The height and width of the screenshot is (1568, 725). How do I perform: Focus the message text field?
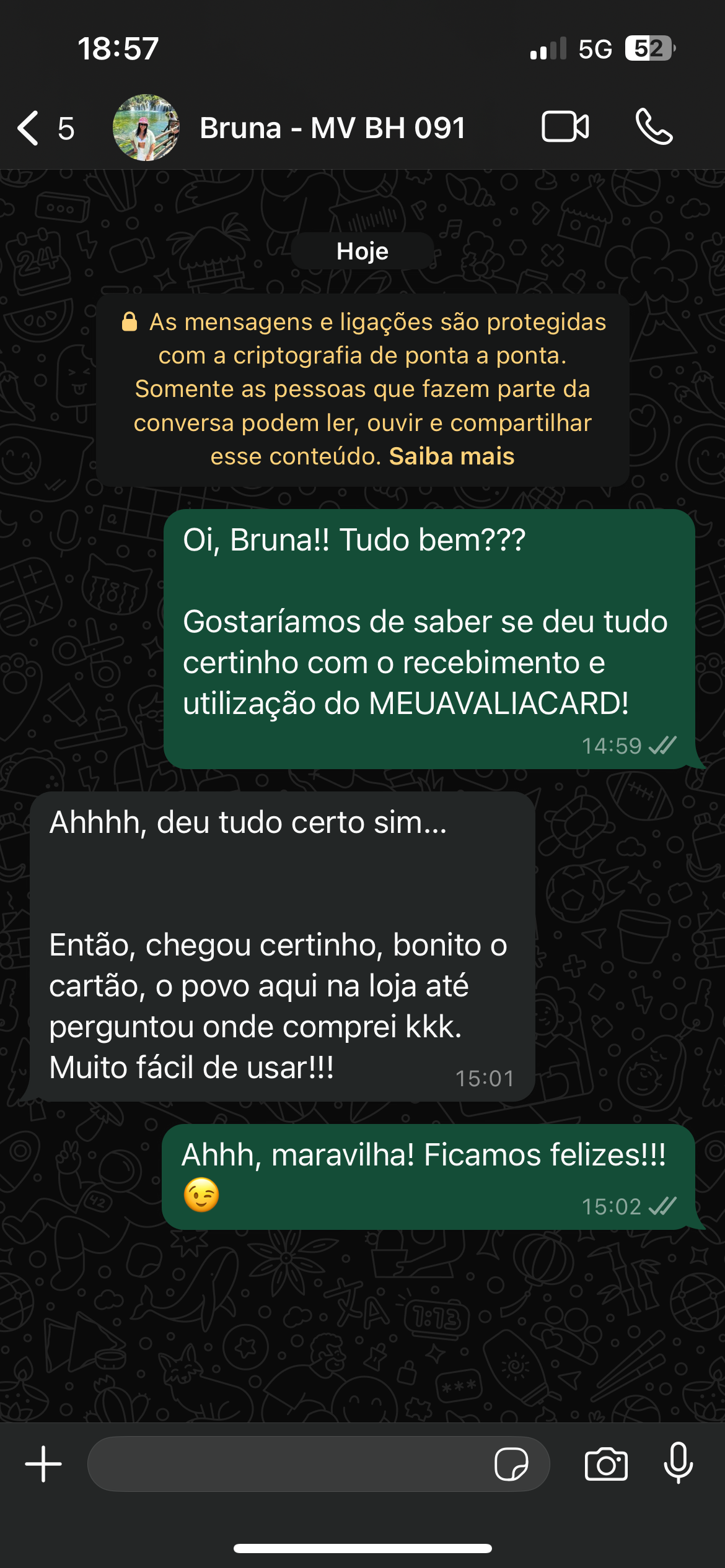click(285, 1464)
